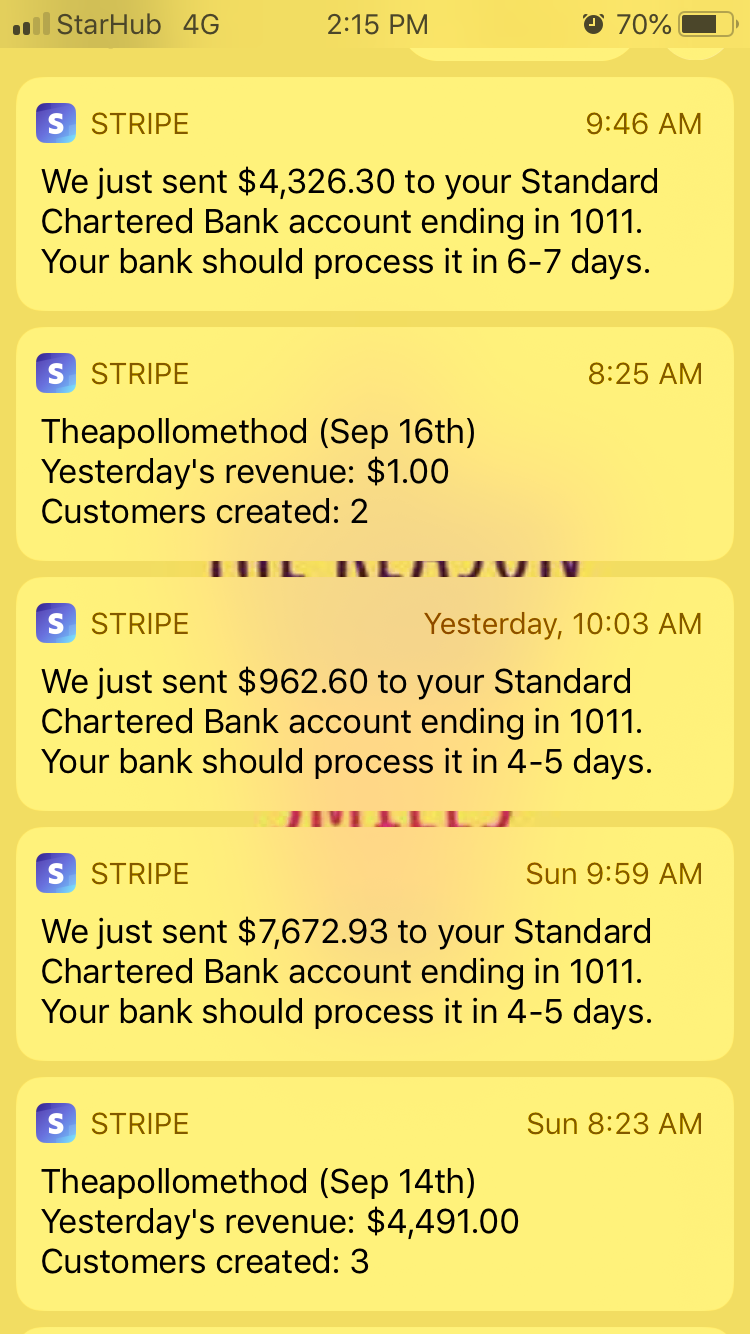Open the Stripe notification about the $4,326.30 payout
Image resolution: width=750 pixels, height=1334 pixels.
click(x=374, y=195)
